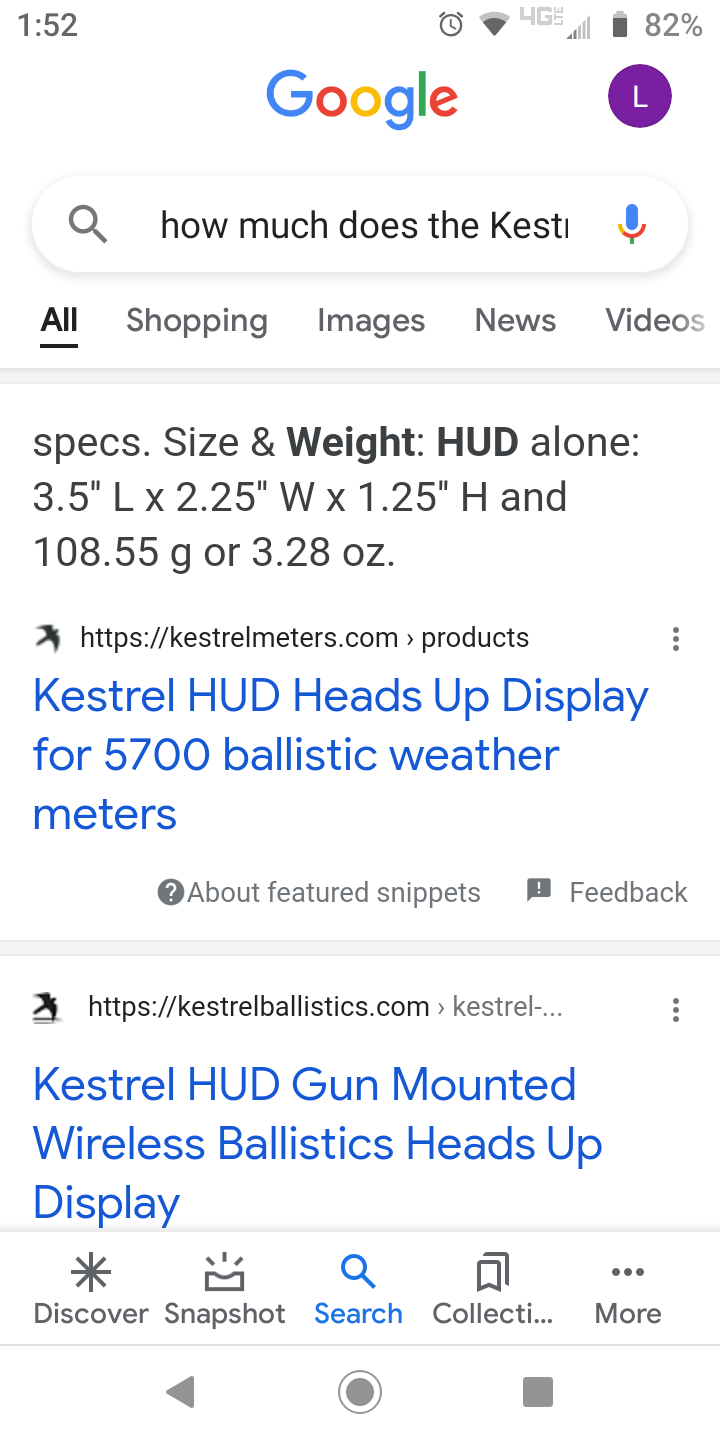Switch to the Images results tab

tap(371, 320)
